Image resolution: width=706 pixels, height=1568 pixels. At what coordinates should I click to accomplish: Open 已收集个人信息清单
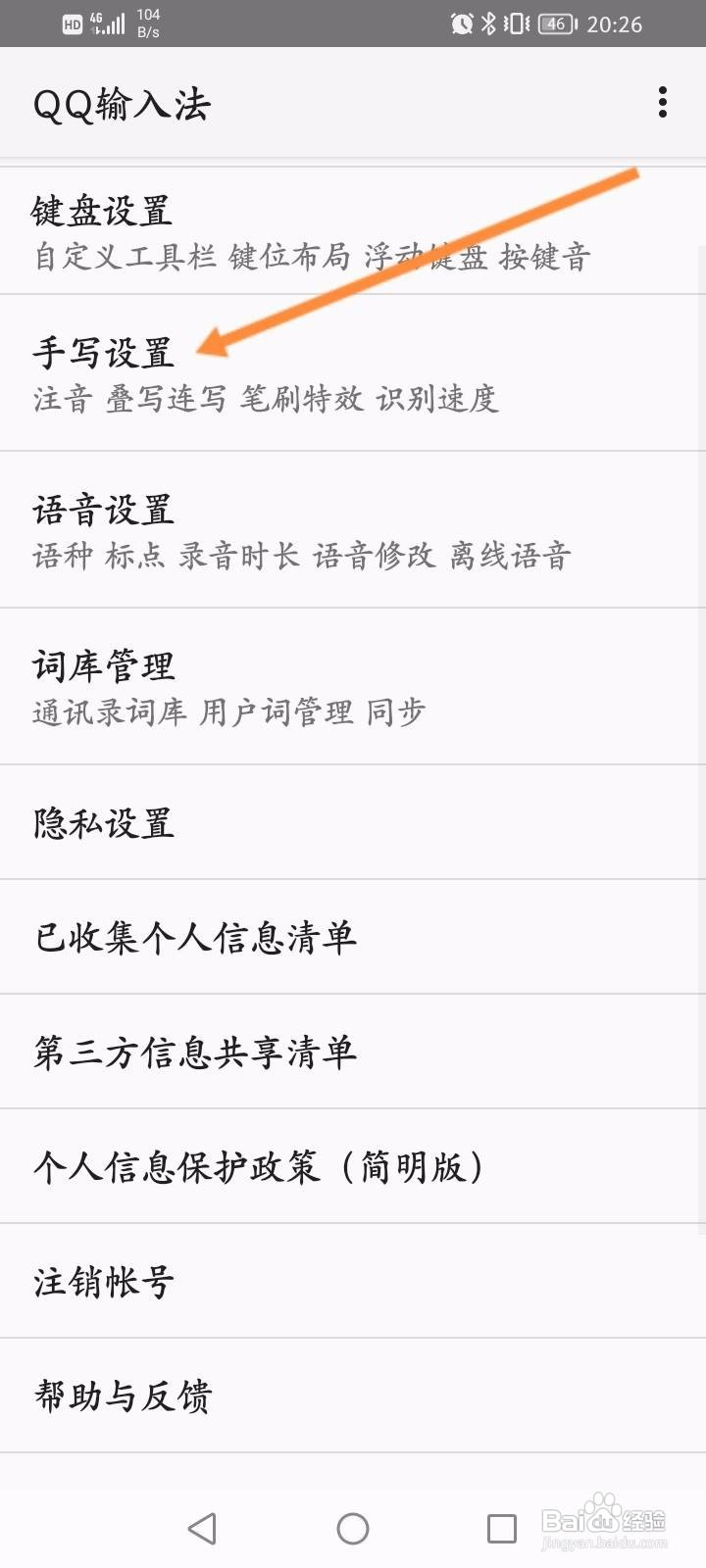pos(196,936)
